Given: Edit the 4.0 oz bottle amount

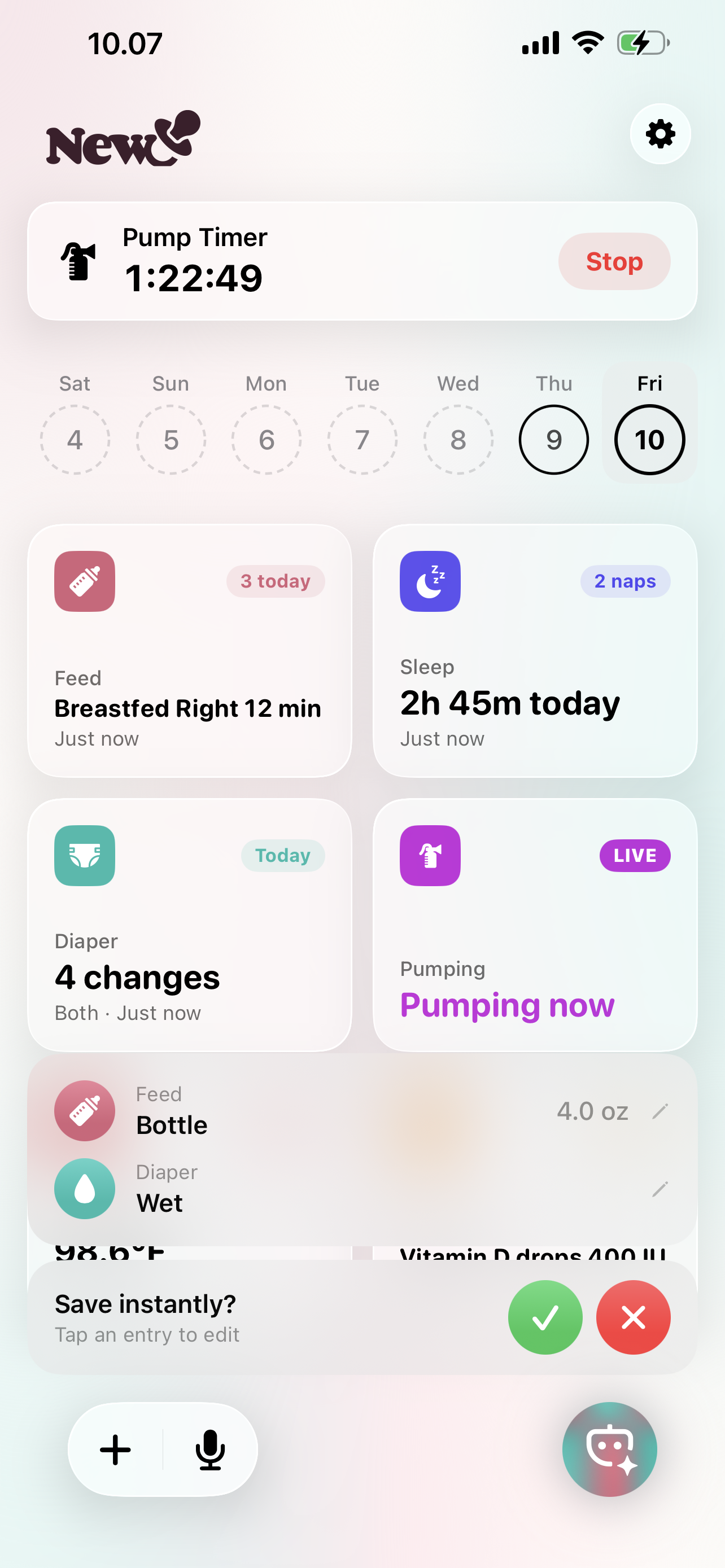Looking at the screenshot, I should (x=662, y=1110).
